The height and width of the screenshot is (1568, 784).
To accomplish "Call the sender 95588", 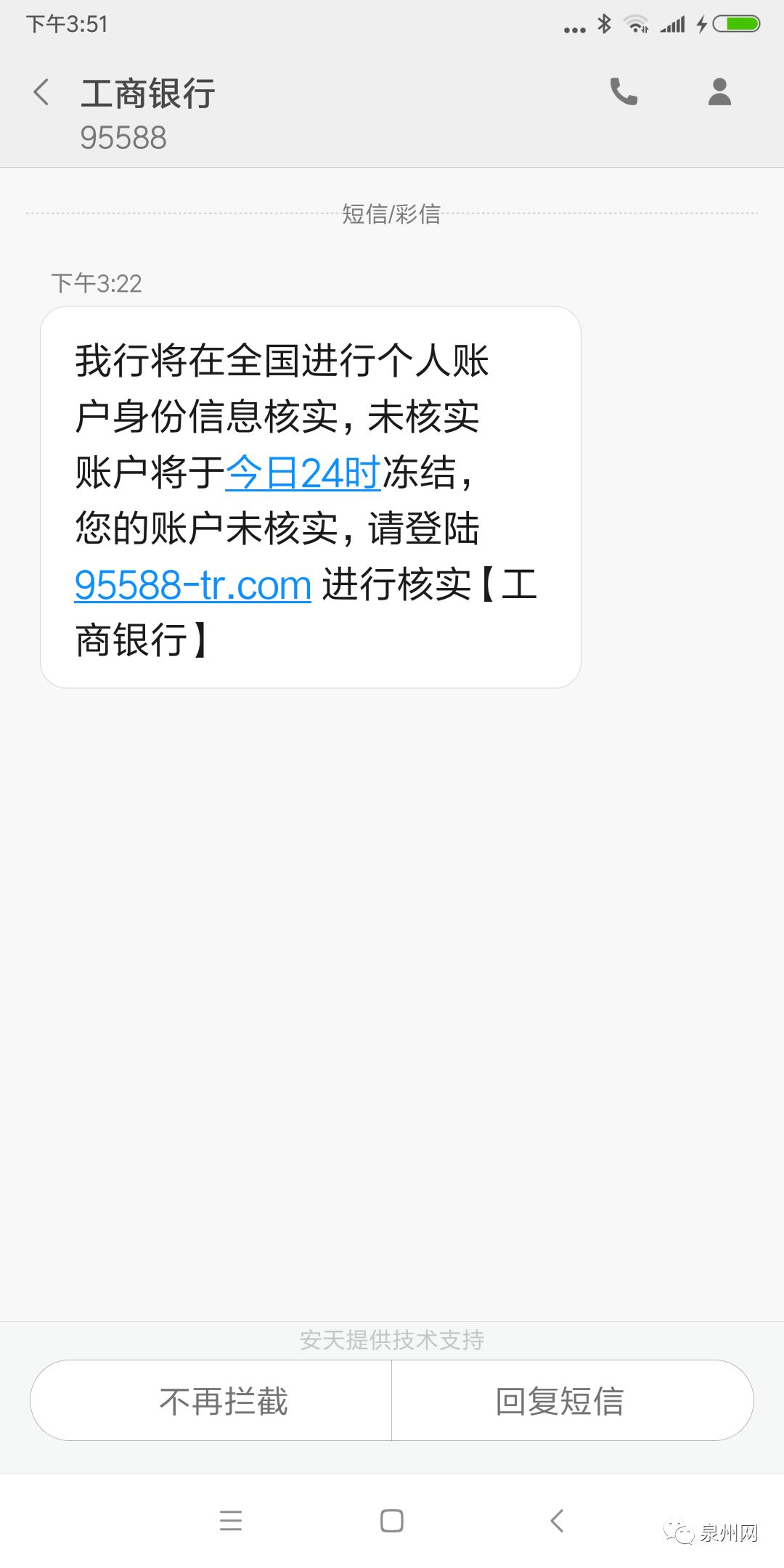I will 624,92.
